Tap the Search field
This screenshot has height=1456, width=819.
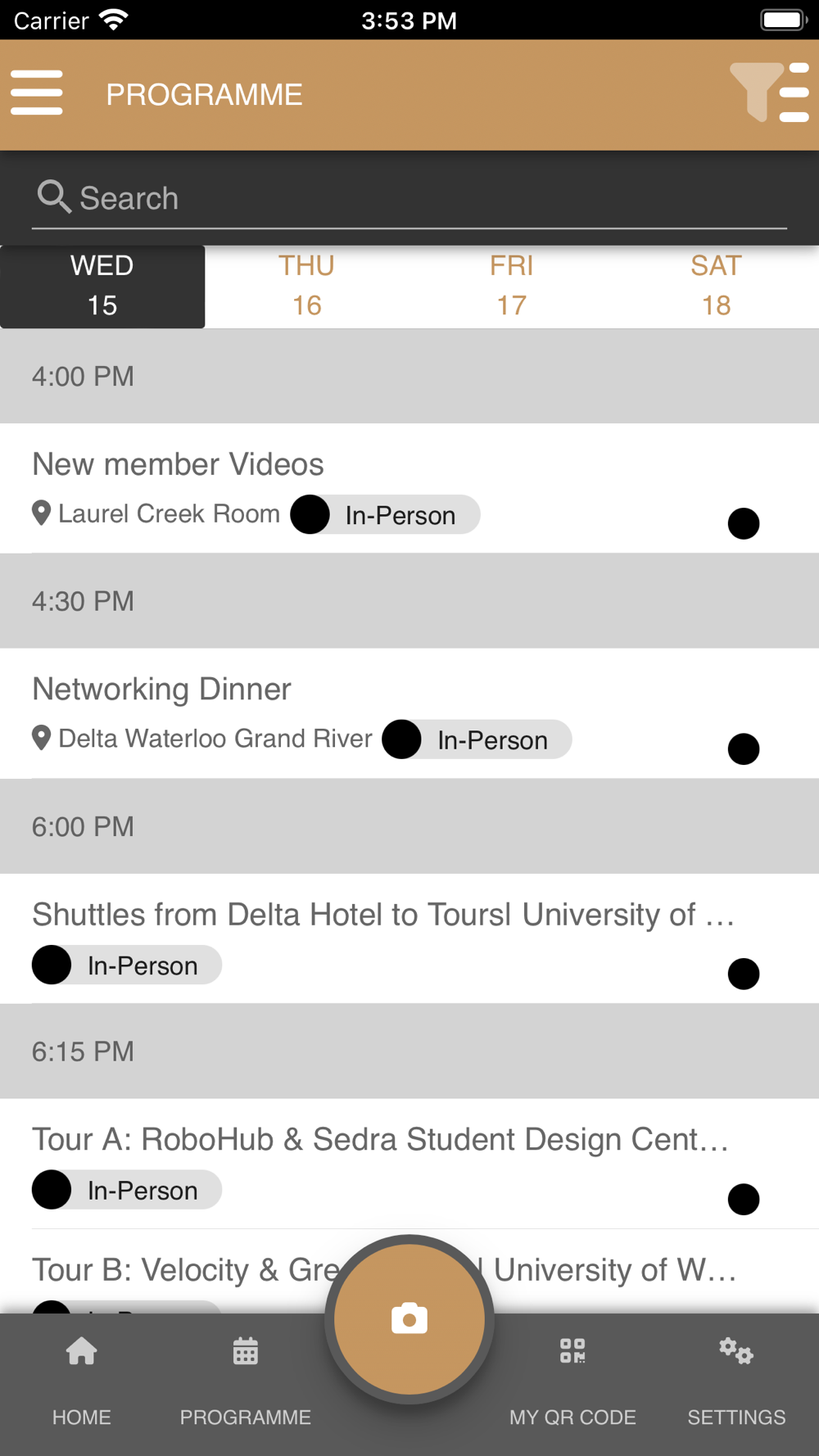pos(409,198)
